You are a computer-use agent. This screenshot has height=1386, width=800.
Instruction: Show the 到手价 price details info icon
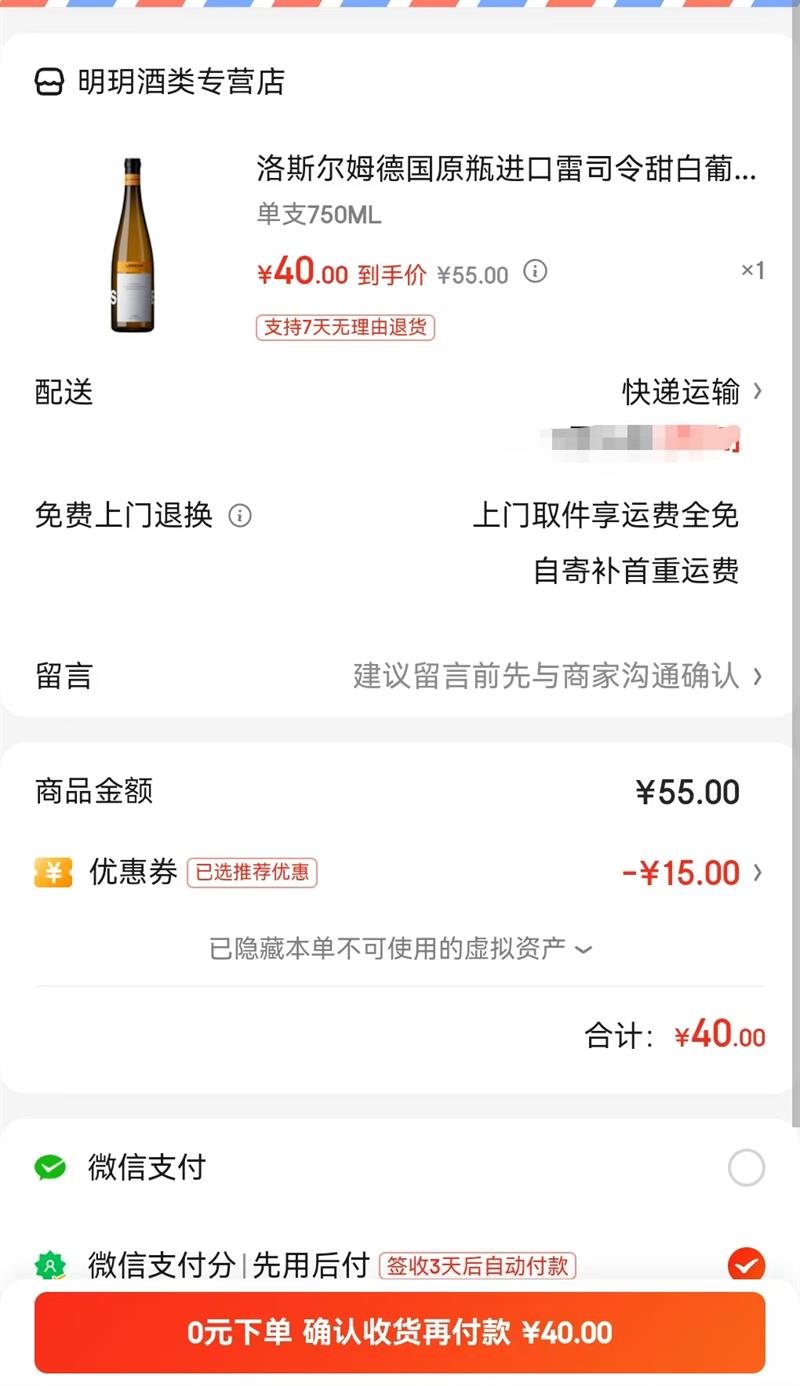pyautogui.click(x=536, y=272)
